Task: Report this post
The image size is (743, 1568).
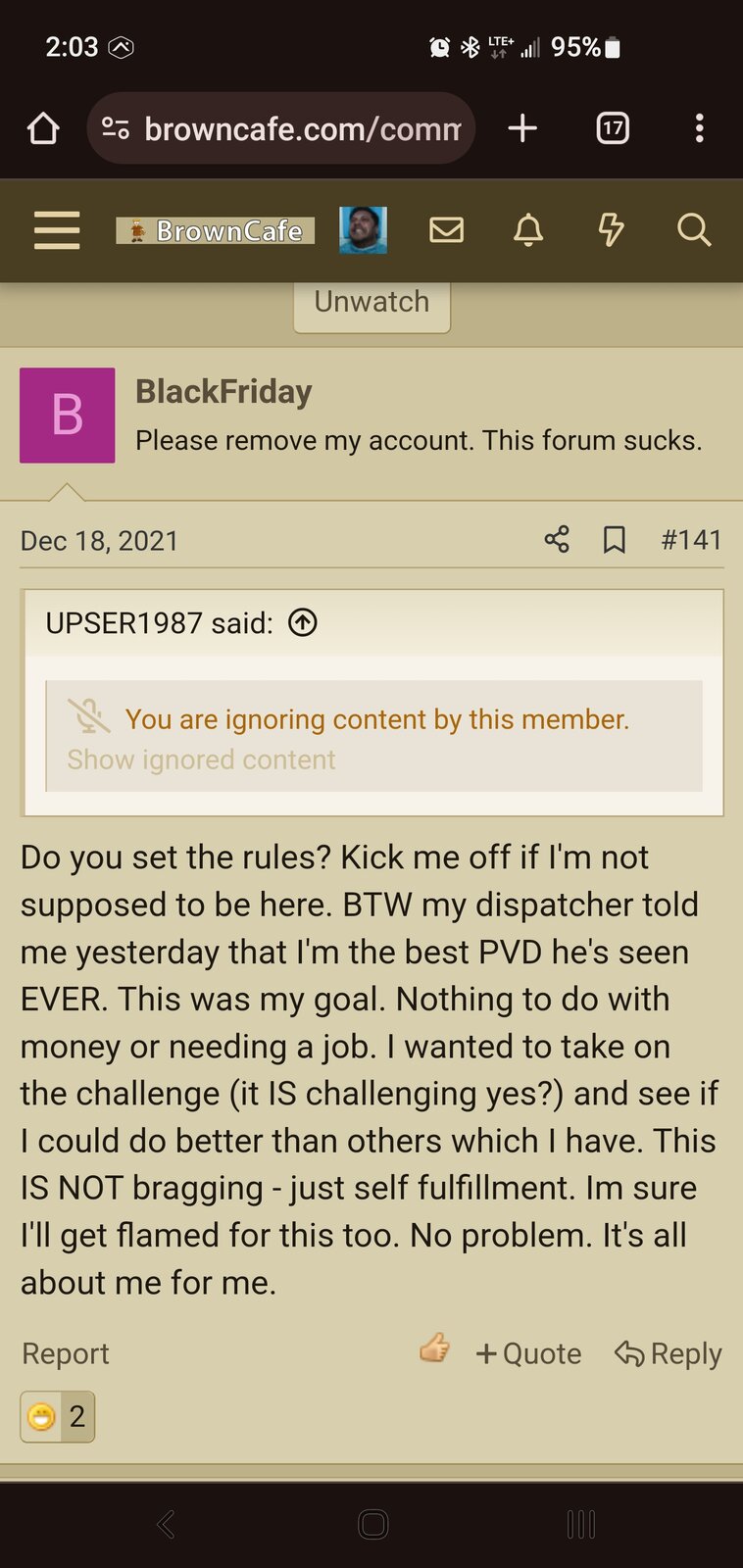Action: coord(66,1353)
